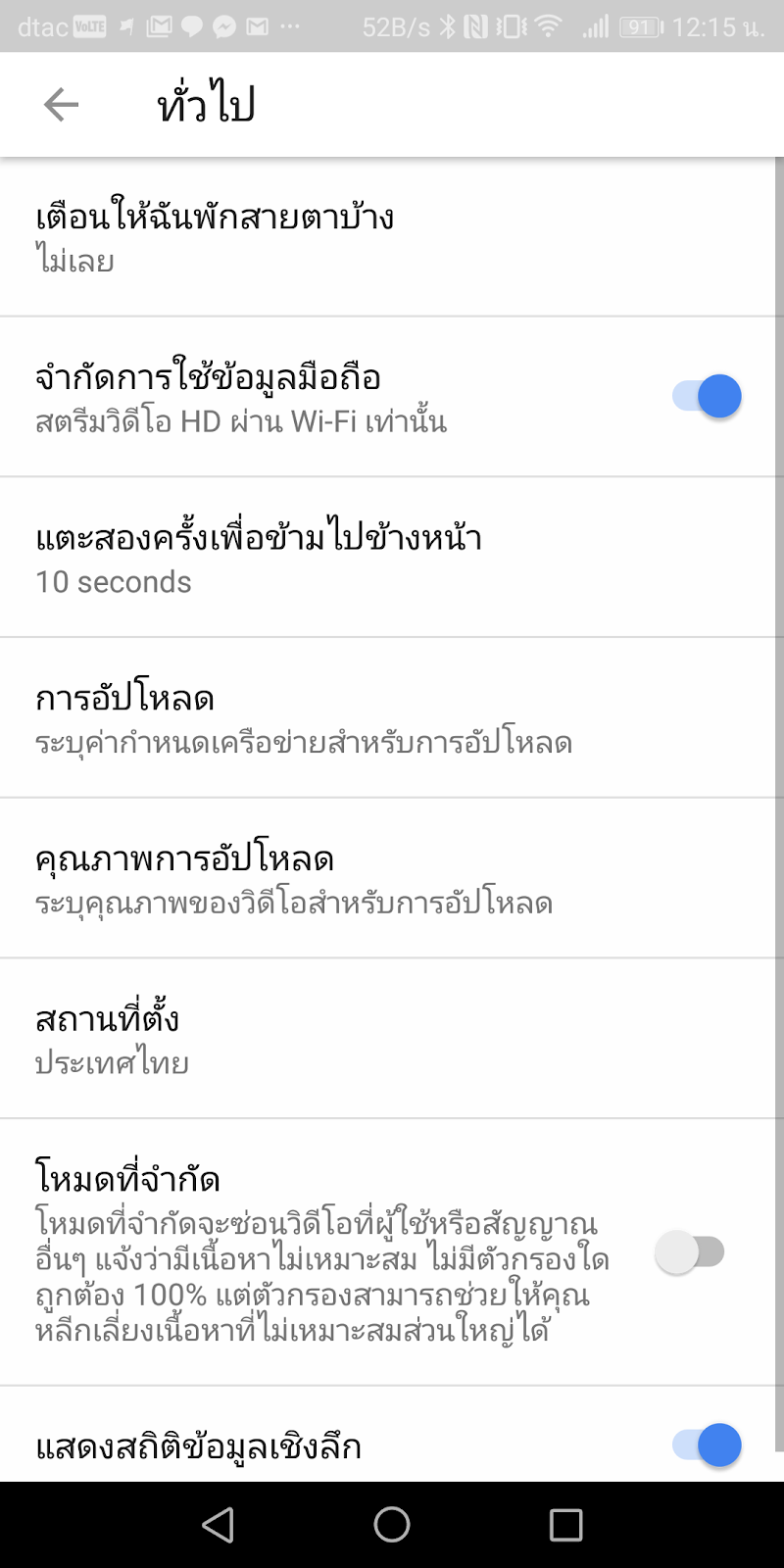Turn off จำกัดการใช้ข้อมูลมือถือ switch
The width and height of the screenshot is (784, 1568).
pyautogui.click(x=707, y=397)
